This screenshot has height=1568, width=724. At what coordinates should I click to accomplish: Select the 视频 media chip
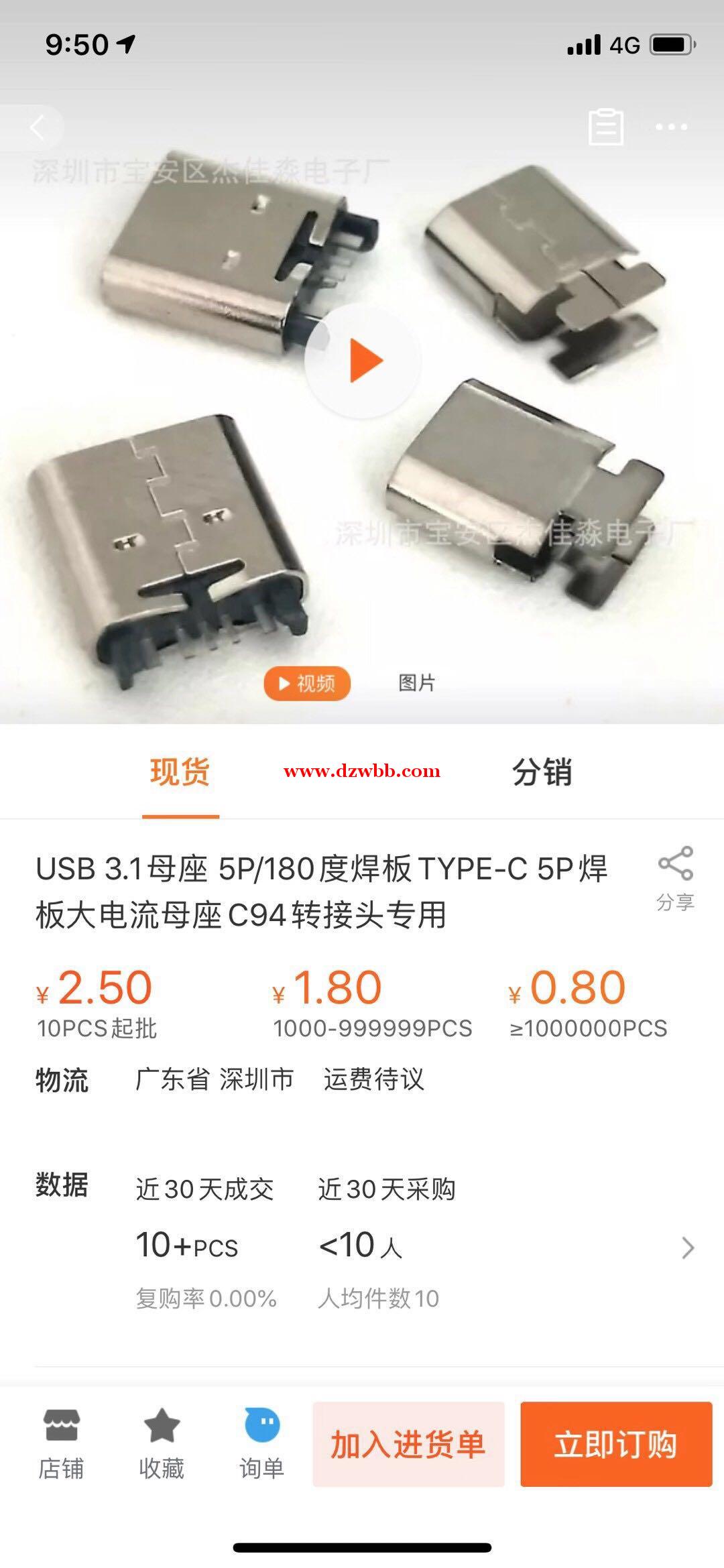[307, 683]
